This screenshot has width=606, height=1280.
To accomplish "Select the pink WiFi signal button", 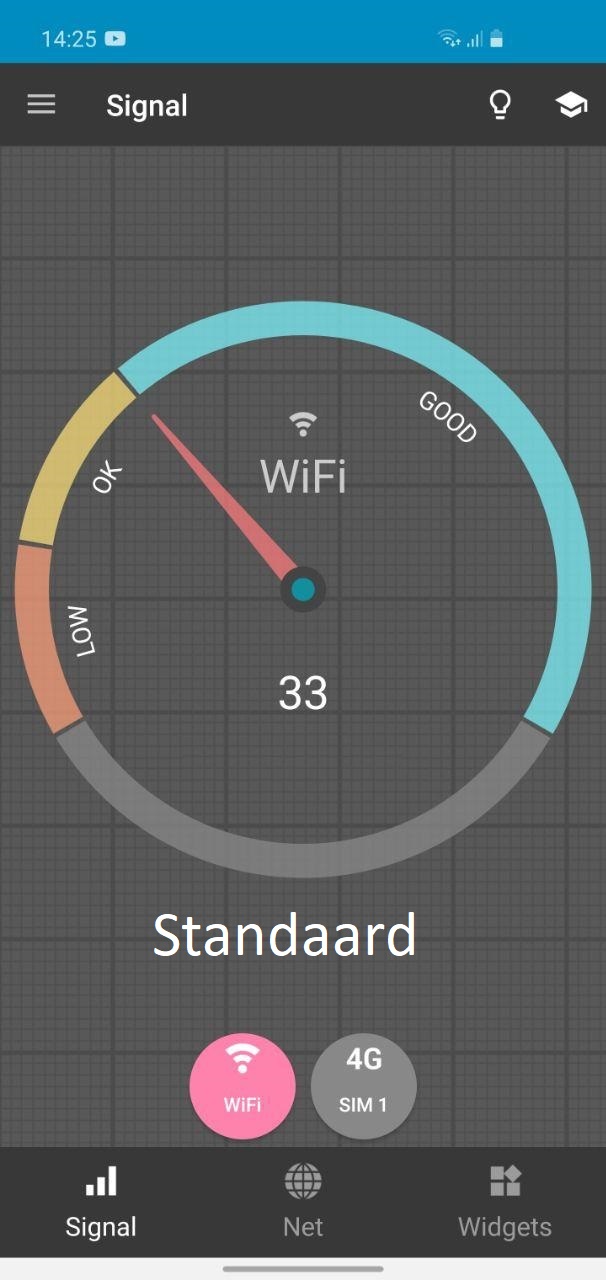I will (x=243, y=1086).
